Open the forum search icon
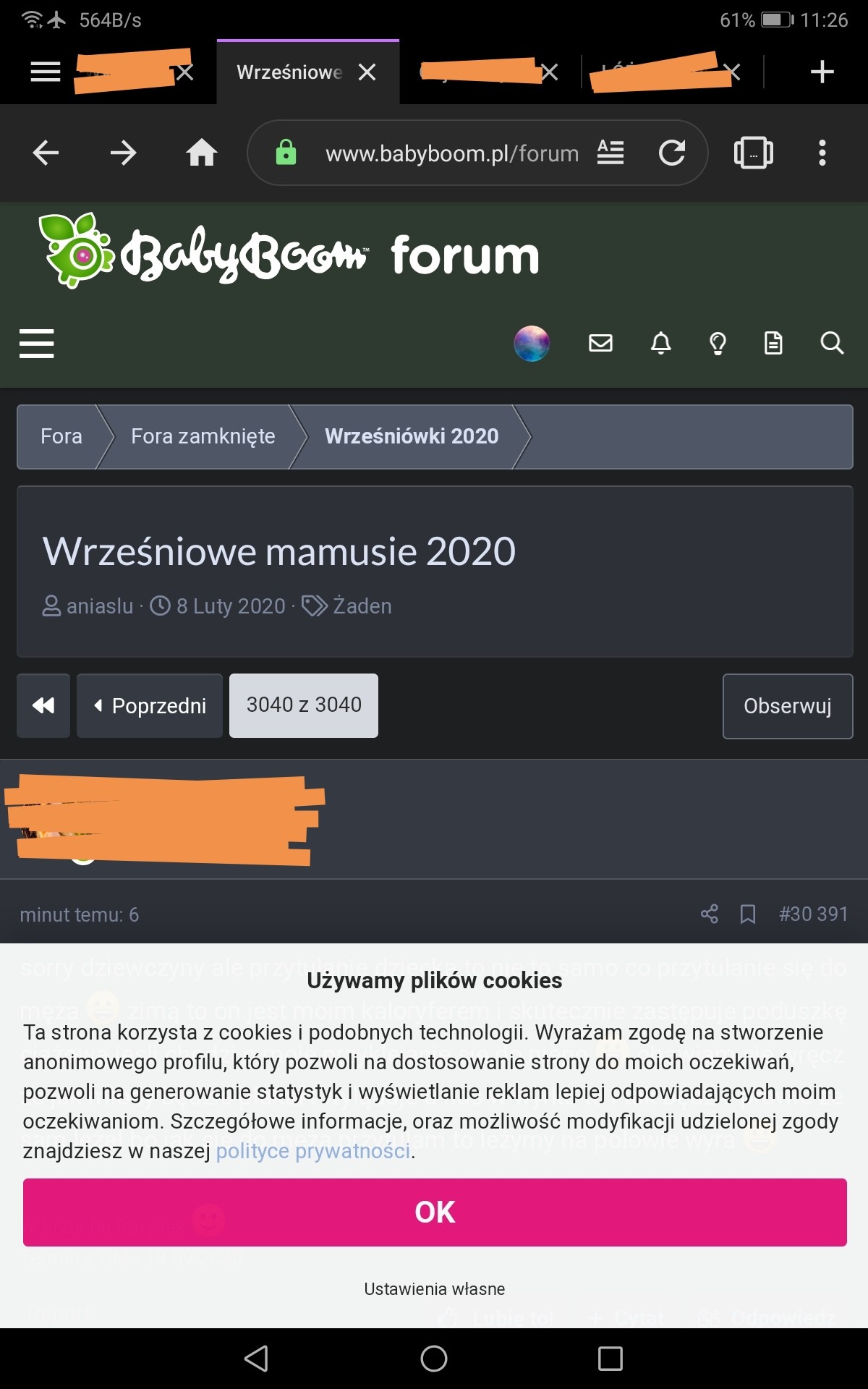Viewport: 868px width, 1389px height. [832, 343]
